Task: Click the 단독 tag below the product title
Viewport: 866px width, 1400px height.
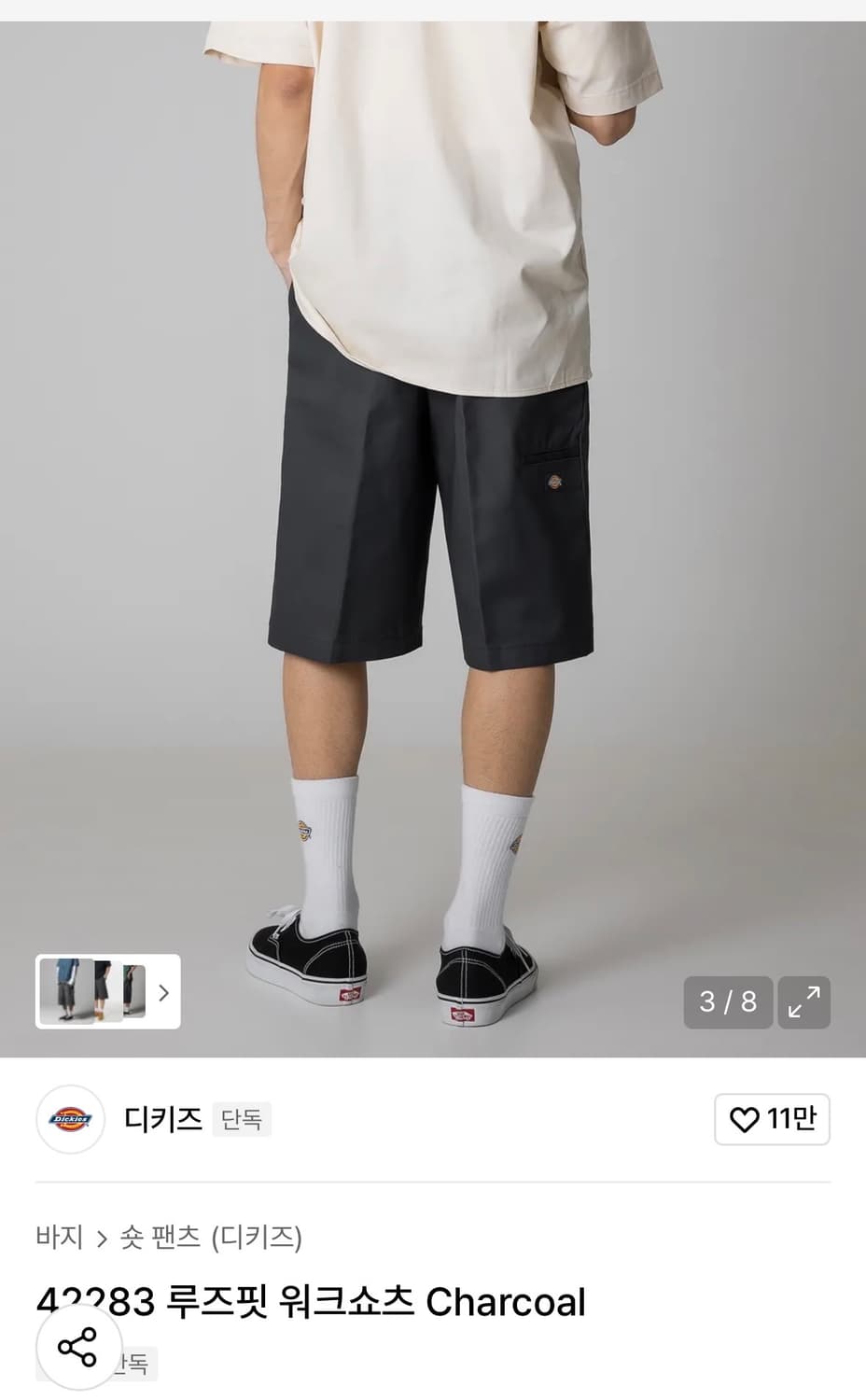Action: [133, 1364]
